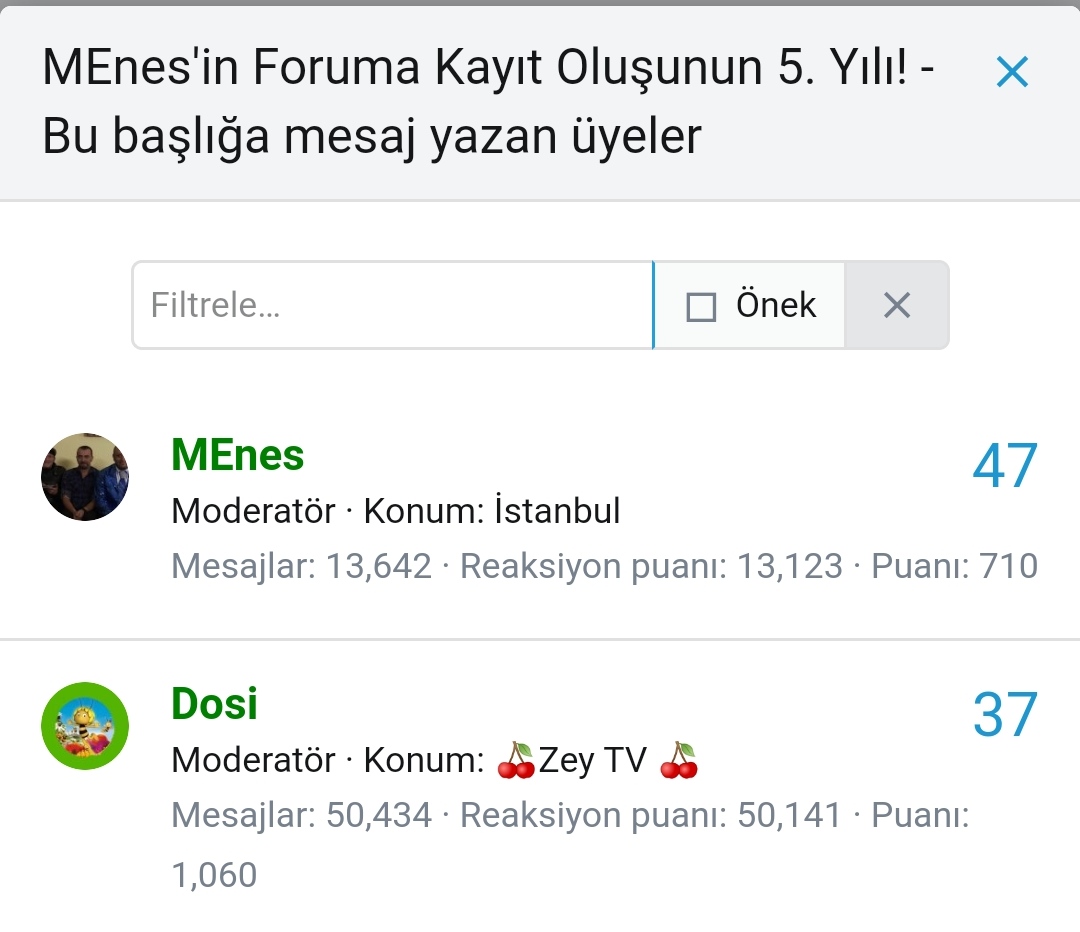View MEnes's 47 posts in thread

click(1005, 467)
